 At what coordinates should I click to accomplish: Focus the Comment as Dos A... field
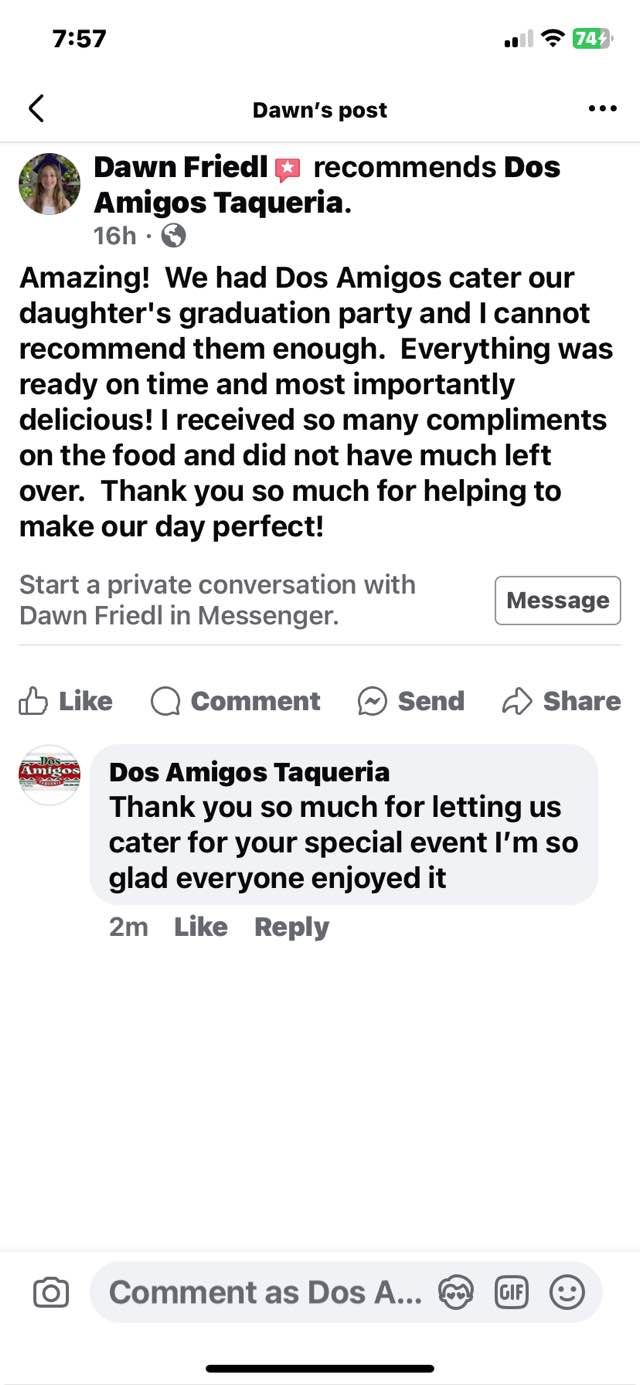click(x=265, y=1293)
